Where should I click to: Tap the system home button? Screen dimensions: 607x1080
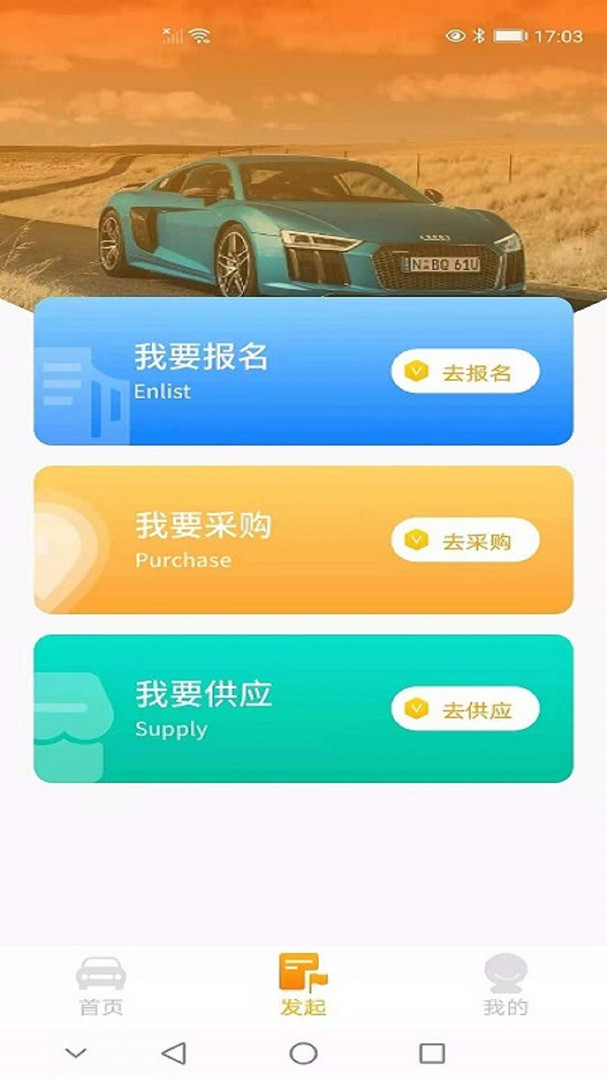click(x=303, y=1052)
